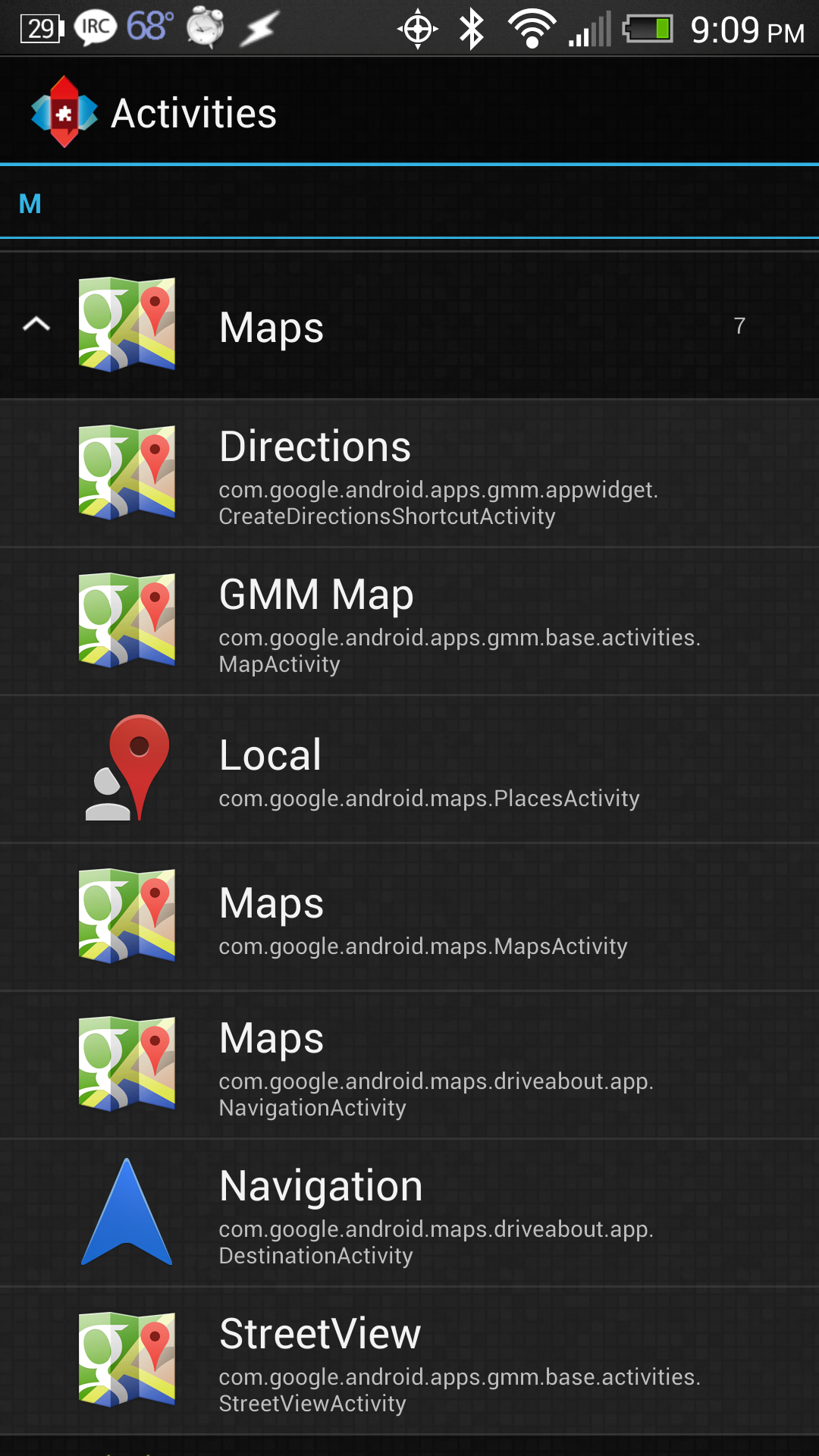
Task: Choose the GMM Map activity
Action: [x=409, y=622]
